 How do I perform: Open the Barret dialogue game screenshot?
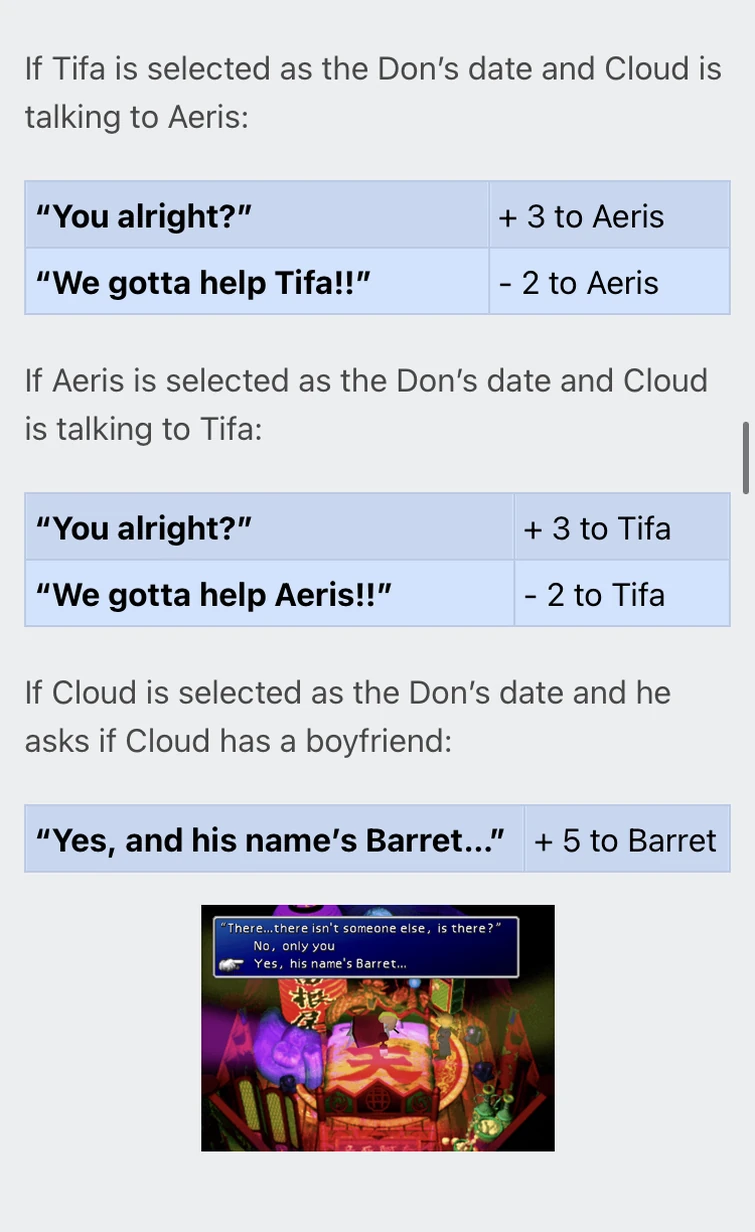377,1027
